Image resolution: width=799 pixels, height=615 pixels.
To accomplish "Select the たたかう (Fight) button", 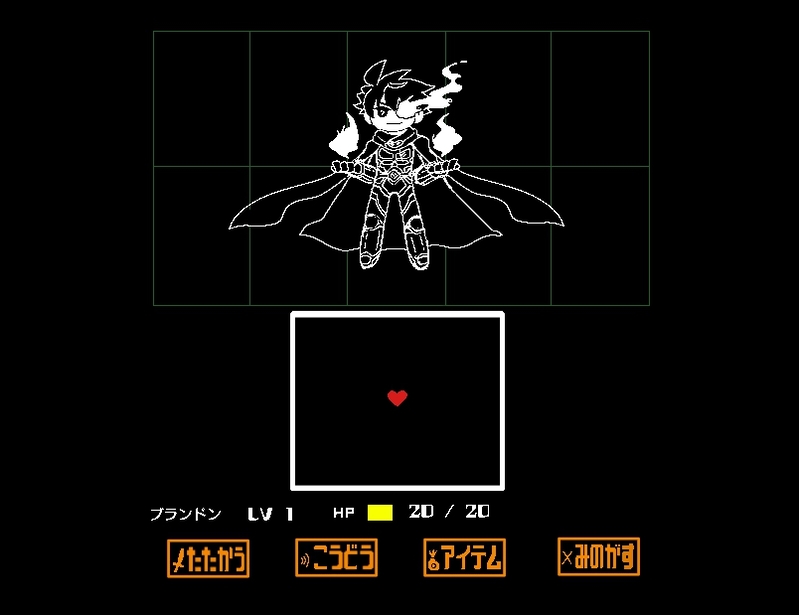I will [x=207, y=558].
